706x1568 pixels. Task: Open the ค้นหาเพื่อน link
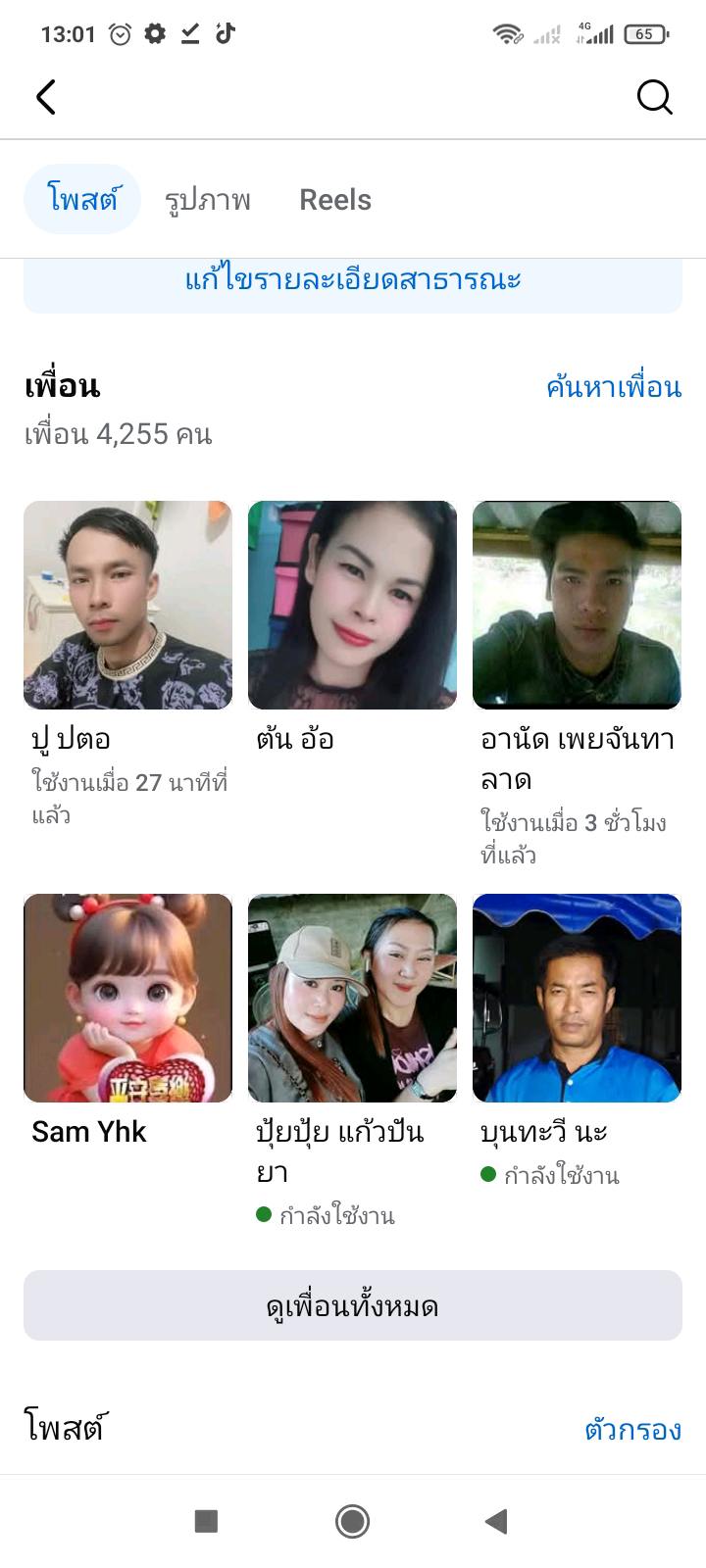click(x=614, y=387)
